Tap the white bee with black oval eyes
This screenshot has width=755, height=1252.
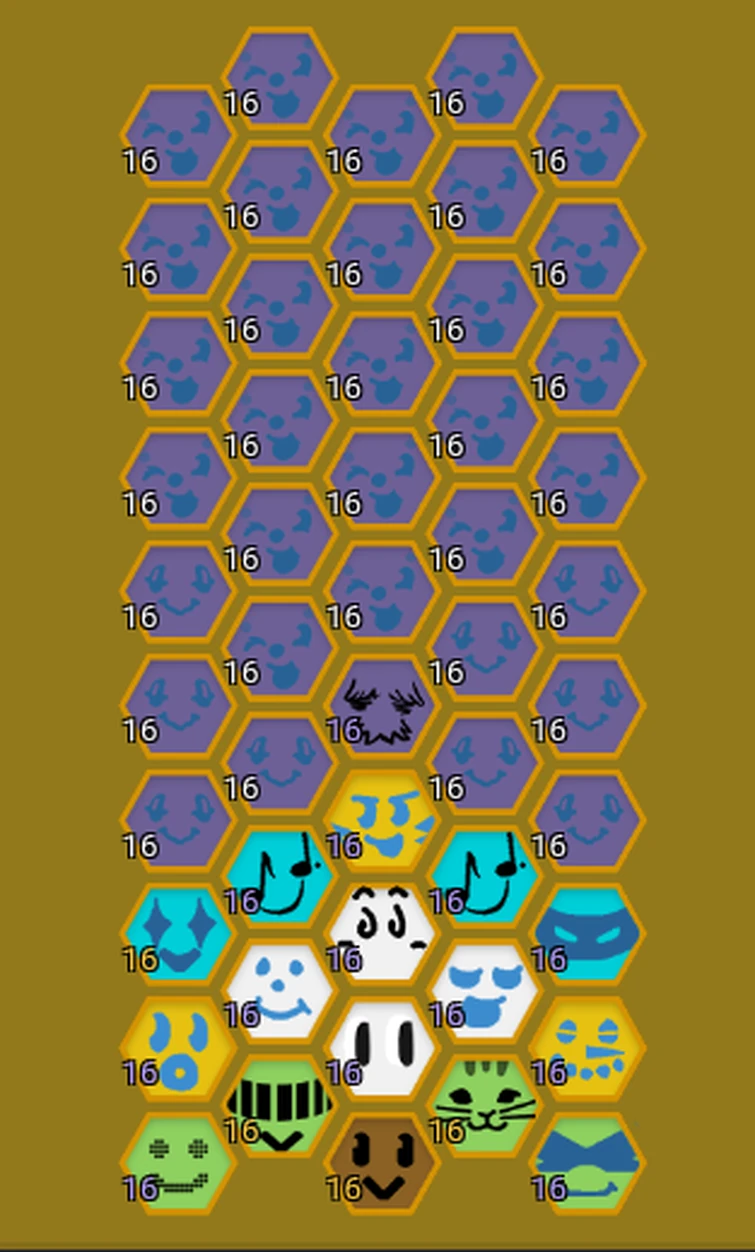(x=381, y=1048)
